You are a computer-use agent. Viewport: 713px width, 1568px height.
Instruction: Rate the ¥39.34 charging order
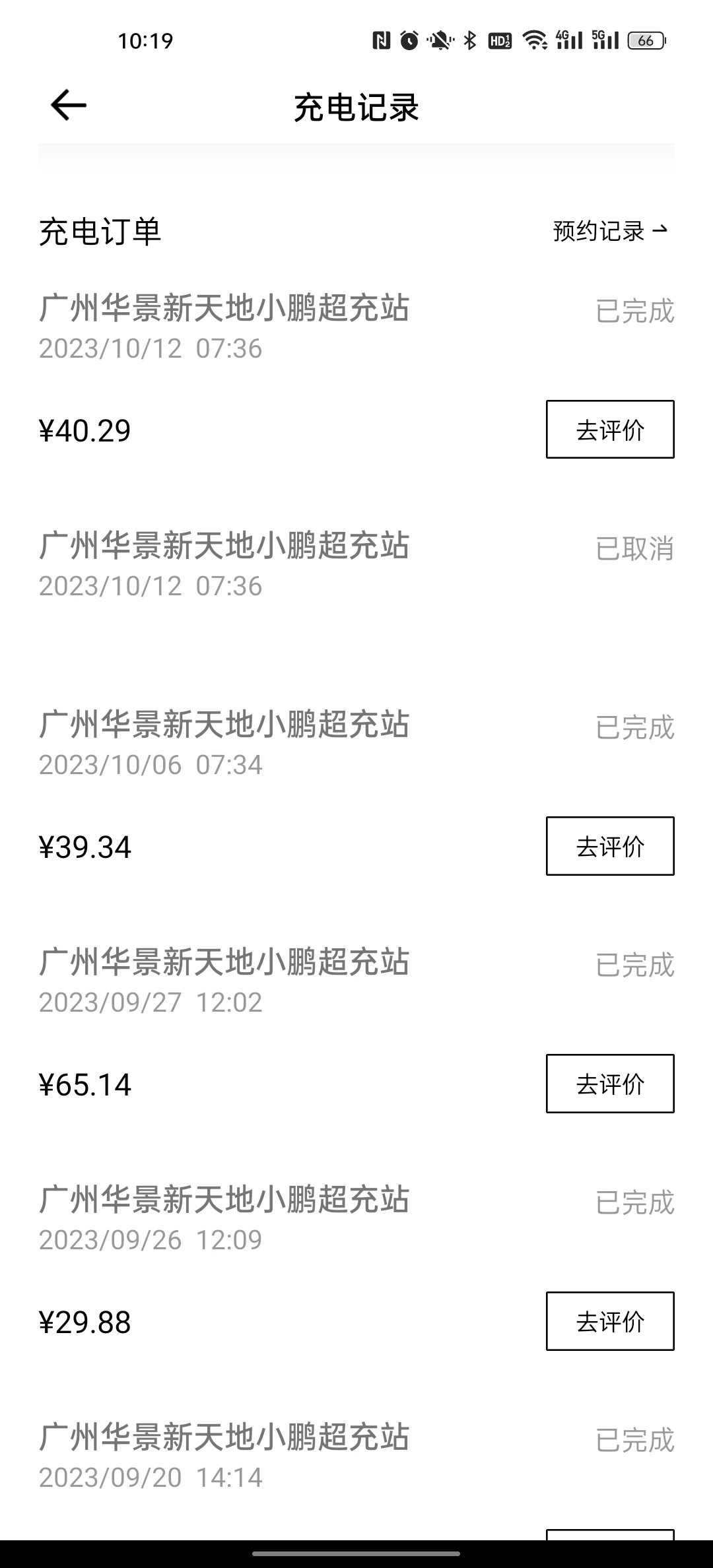tap(609, 846)
